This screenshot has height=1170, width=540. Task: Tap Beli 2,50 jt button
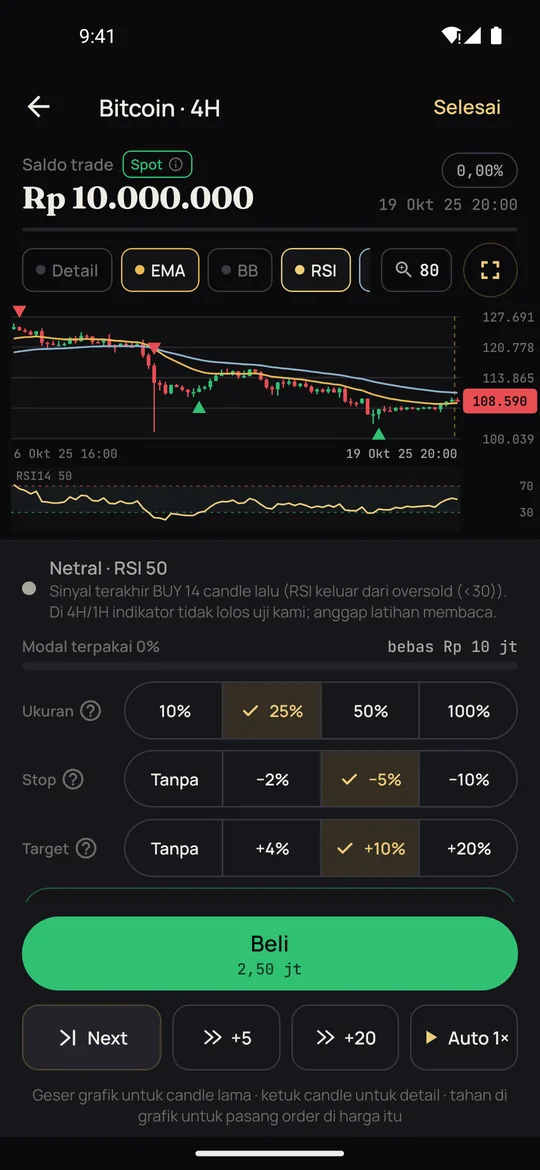(270, 954)
